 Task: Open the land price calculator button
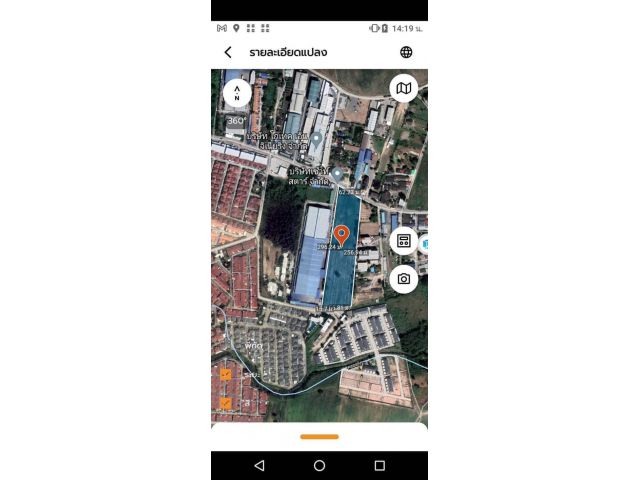(x=403, y=241)
